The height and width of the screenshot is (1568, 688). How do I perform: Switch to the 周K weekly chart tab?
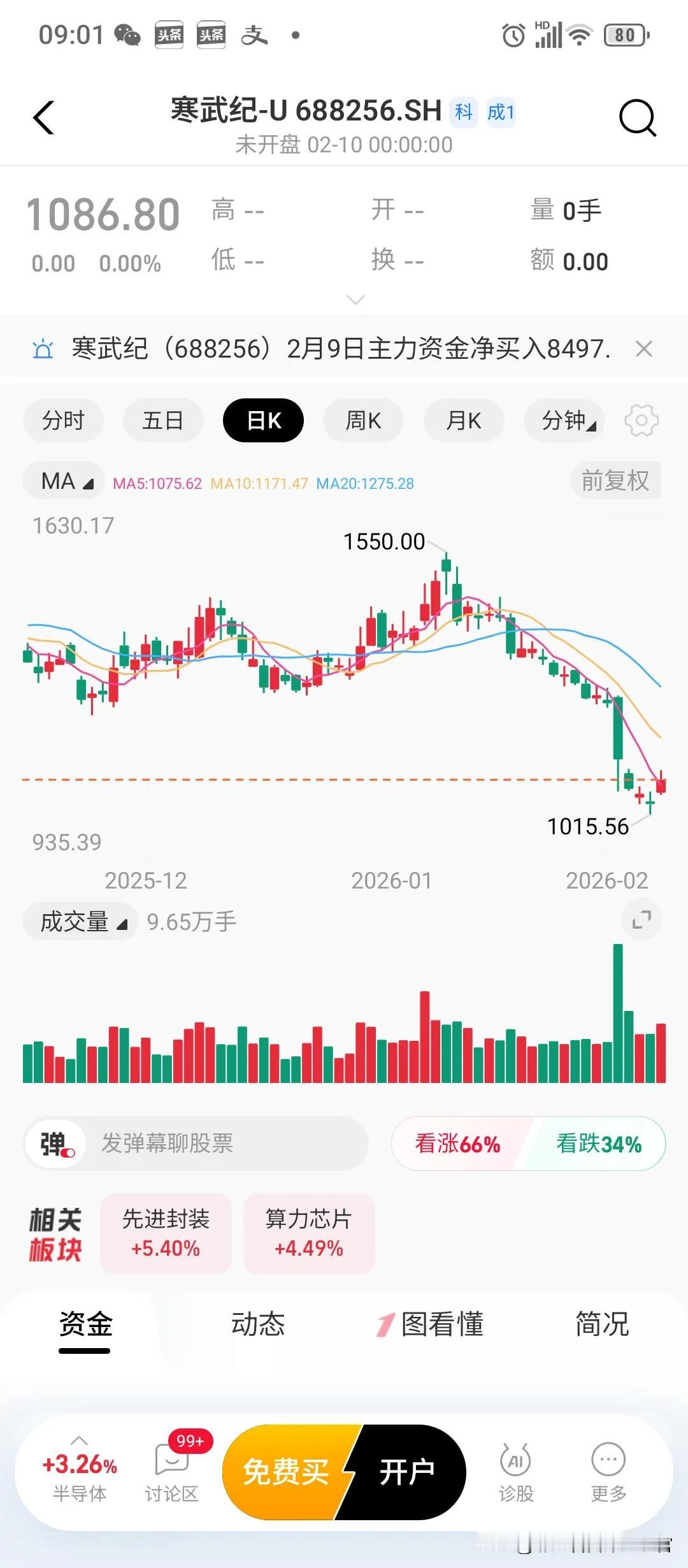pos(363,420)
